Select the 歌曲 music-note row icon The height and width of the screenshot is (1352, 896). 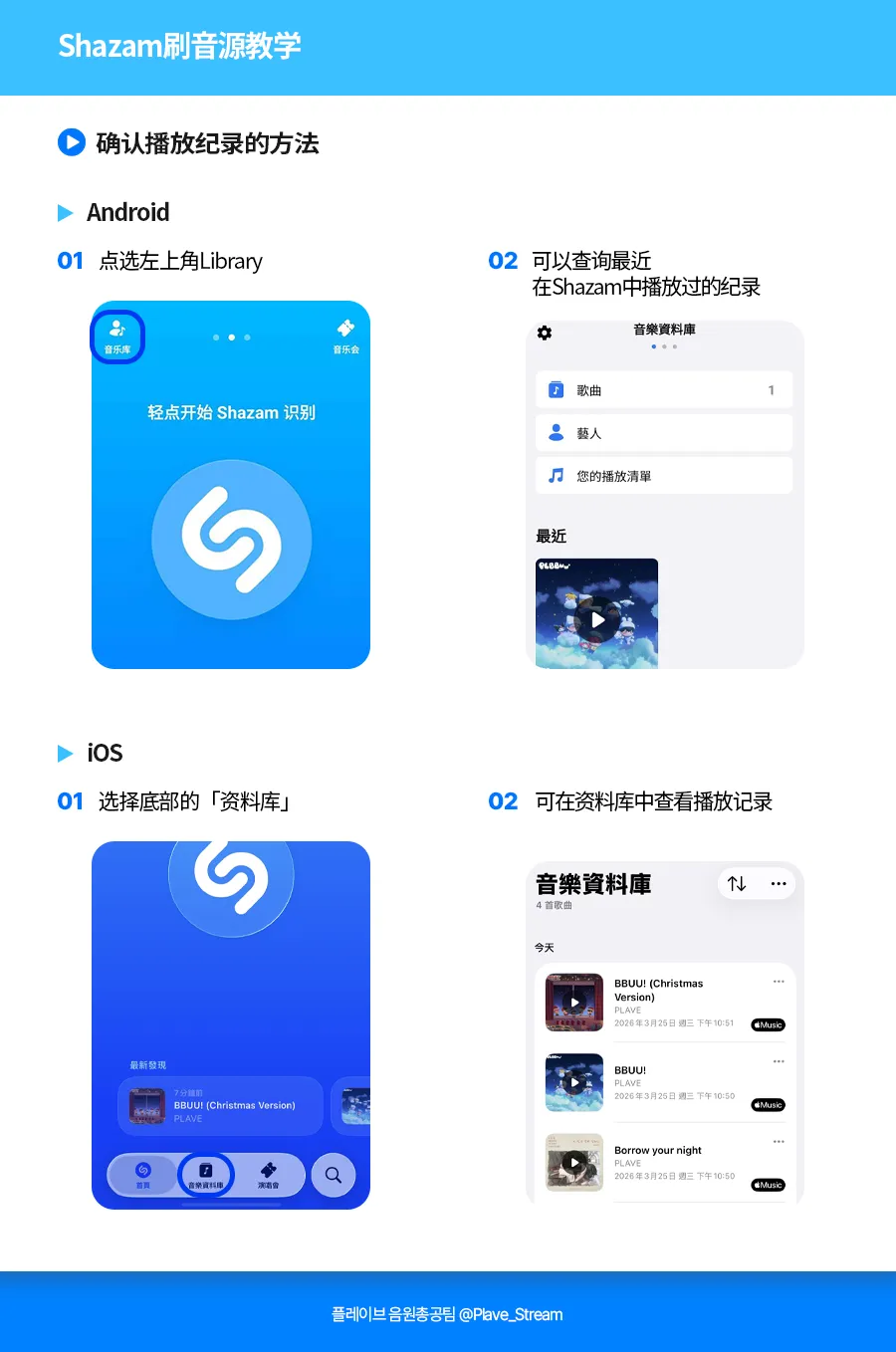tap(558, 389)
